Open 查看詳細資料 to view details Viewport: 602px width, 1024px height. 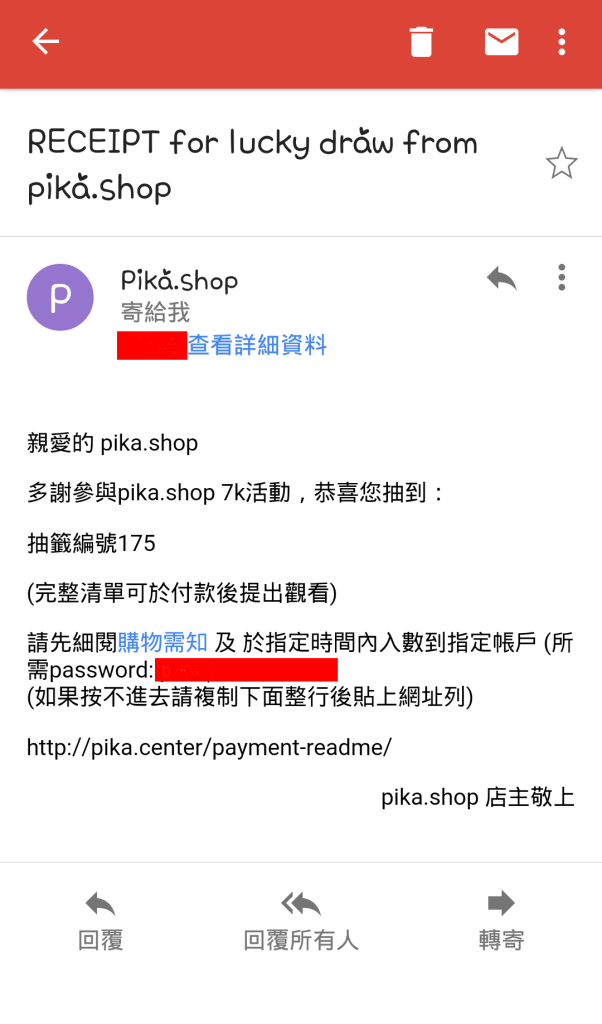tap(257, 346)
